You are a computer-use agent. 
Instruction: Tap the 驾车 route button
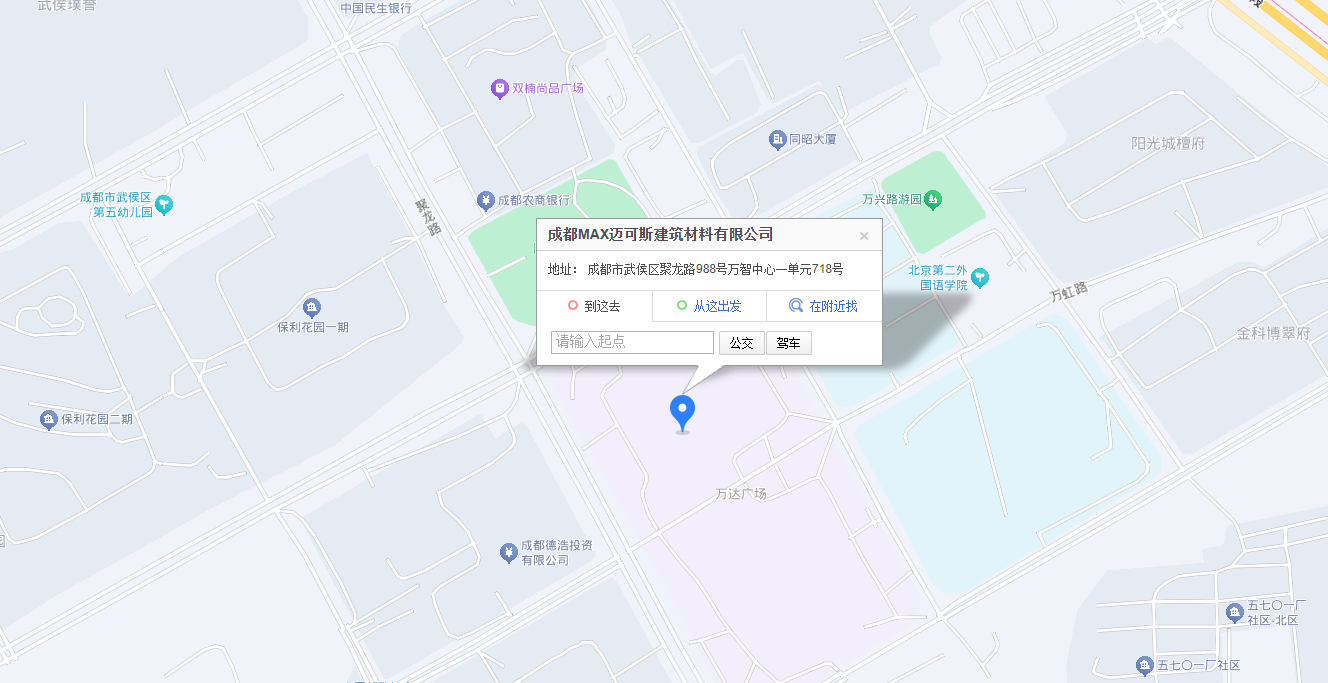(788, 343)
